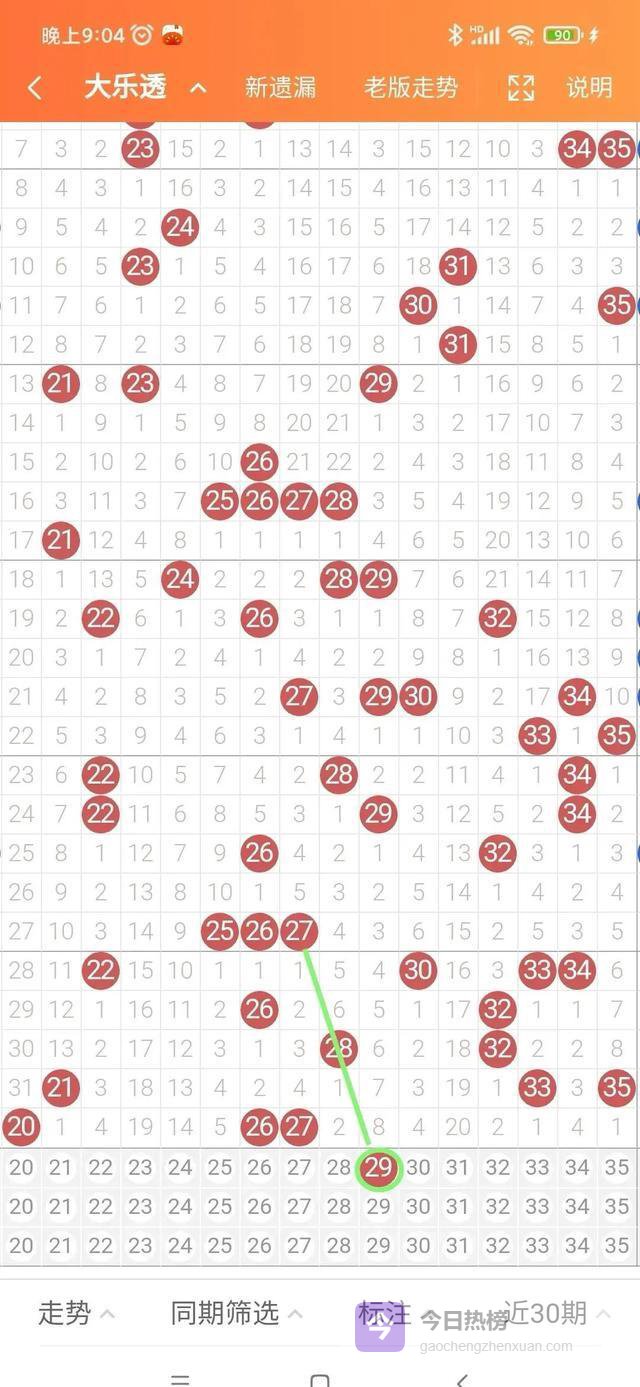Open 老版走势 chart
The image size is (640, 1387).
coord(410,88)
